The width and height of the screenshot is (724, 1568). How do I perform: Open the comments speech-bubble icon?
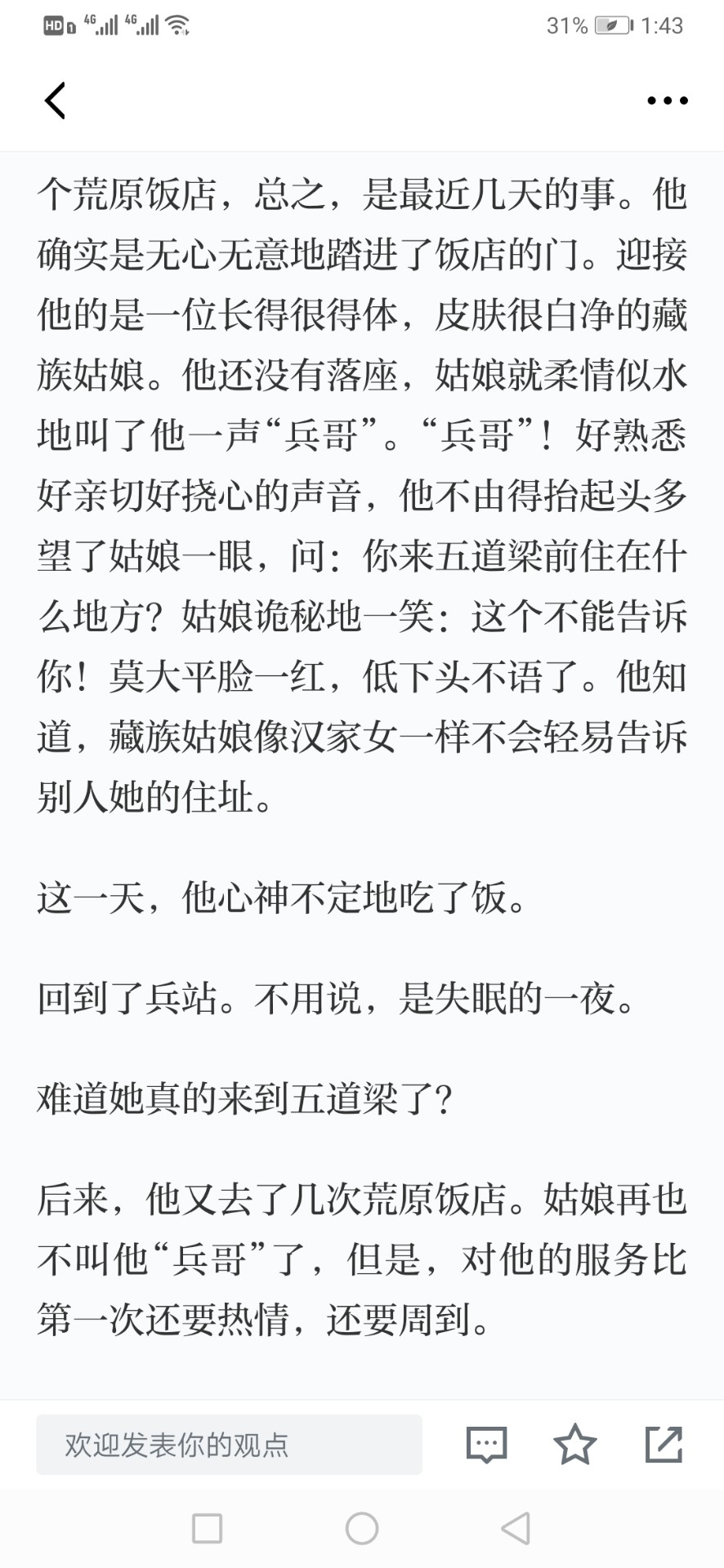click(486, 1445)
